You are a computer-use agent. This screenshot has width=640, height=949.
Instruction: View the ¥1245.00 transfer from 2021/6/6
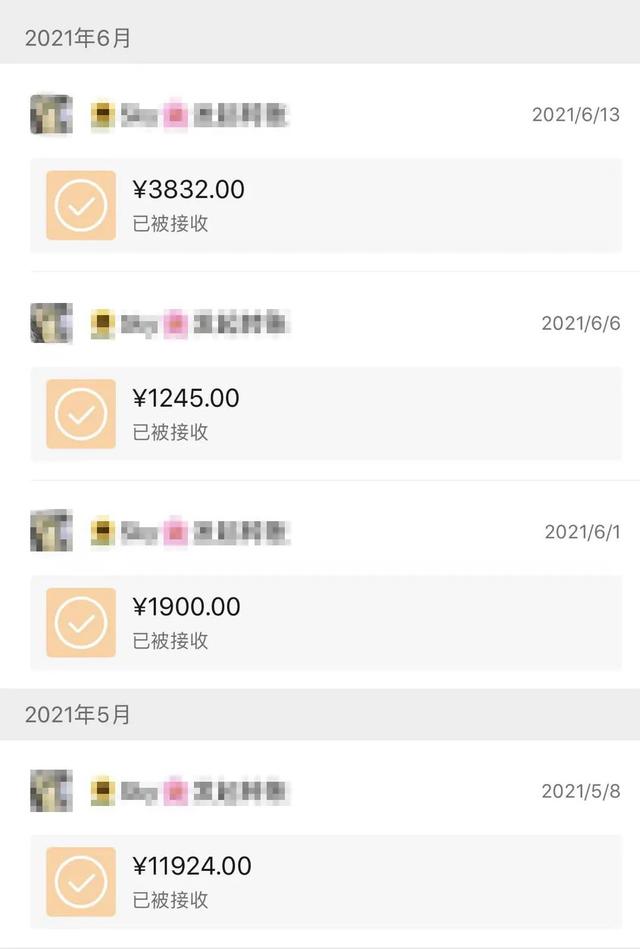[325, 414]
